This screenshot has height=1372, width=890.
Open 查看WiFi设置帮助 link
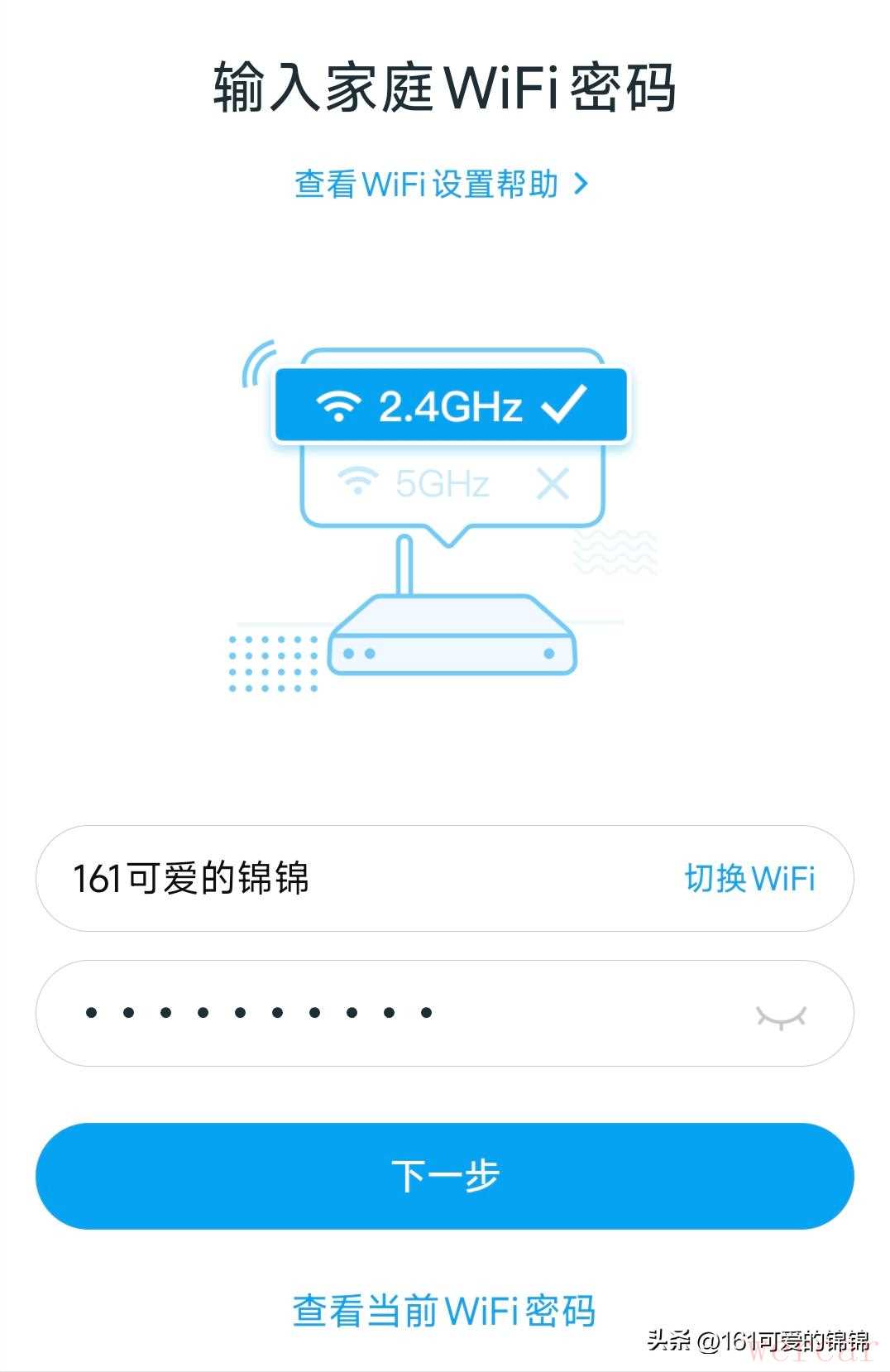tap(442, 184)
